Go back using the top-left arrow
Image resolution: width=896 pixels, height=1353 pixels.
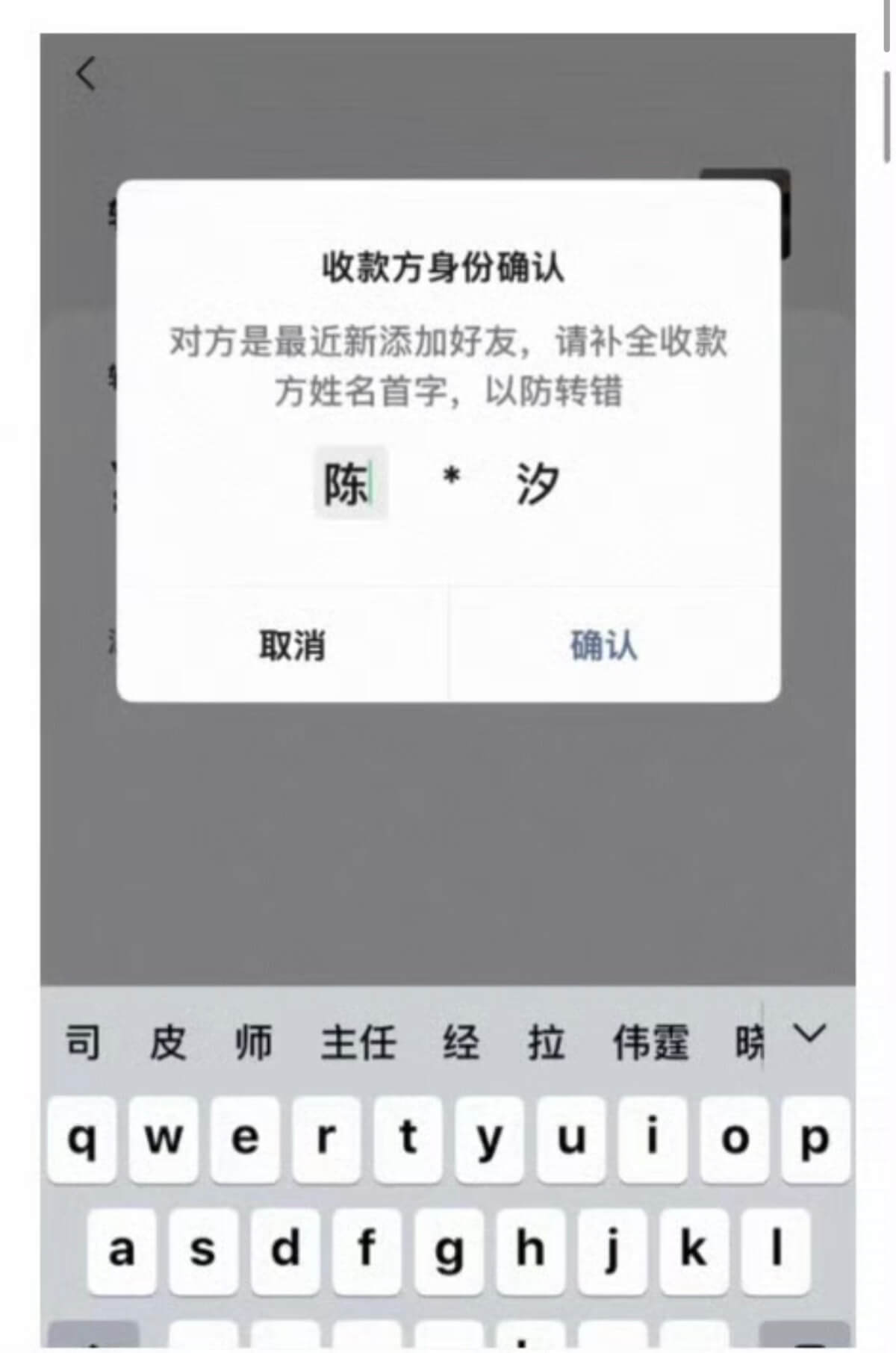click(x=87, y=74)
